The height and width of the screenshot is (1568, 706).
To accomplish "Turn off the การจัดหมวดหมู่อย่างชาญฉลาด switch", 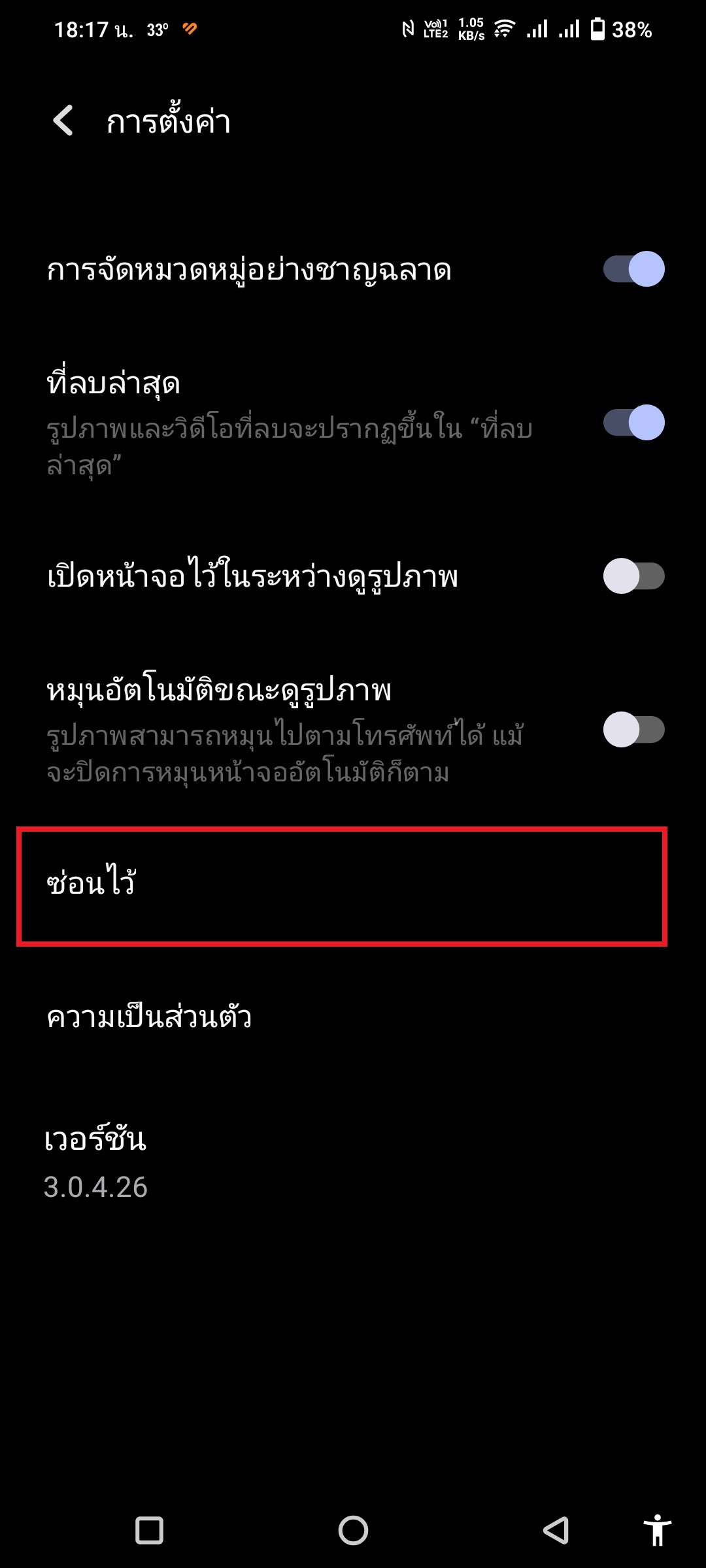I will (x=633, y=269).
